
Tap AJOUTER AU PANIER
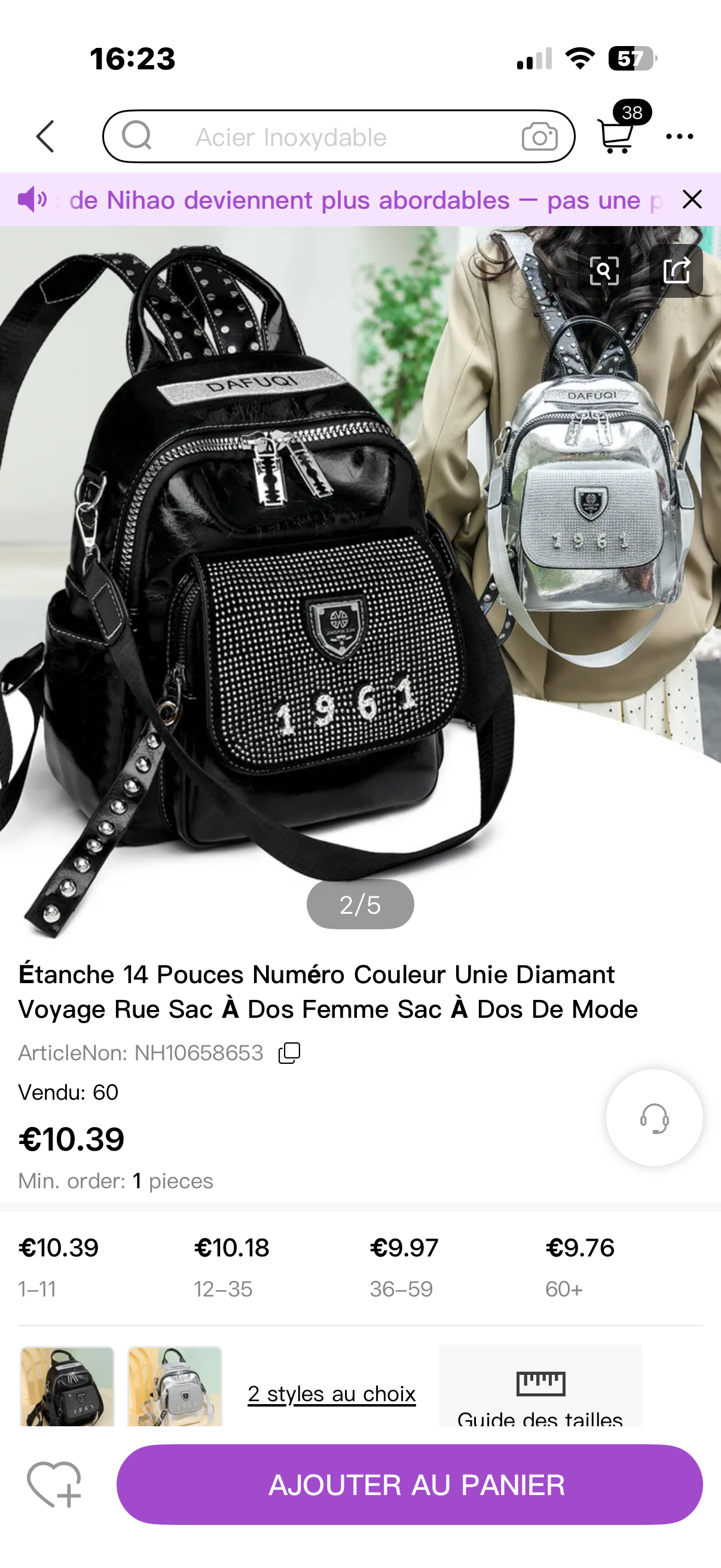coord(410,1484)
